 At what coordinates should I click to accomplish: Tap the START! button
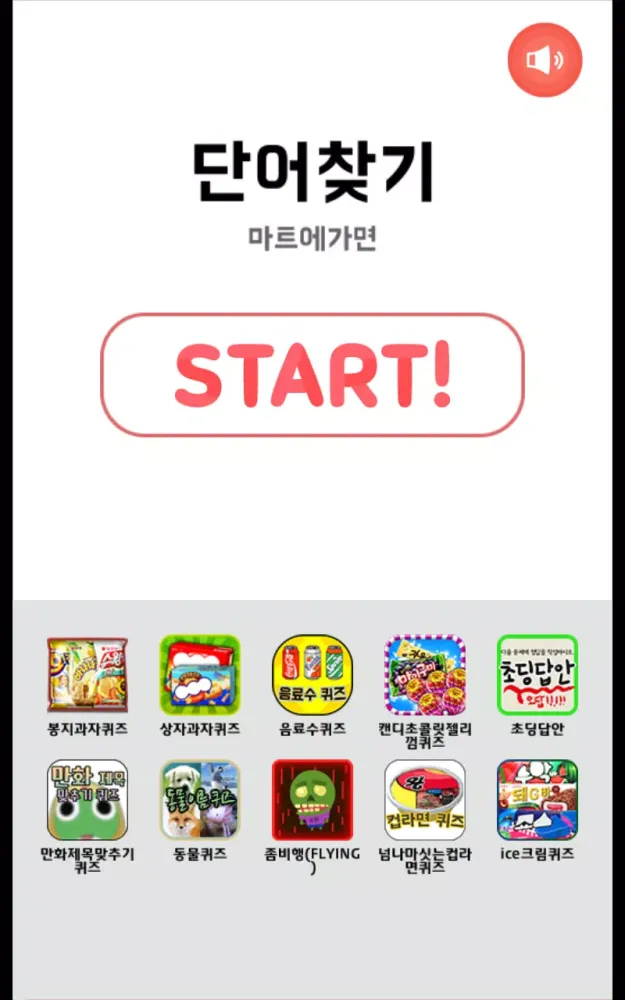coord(313,375)
